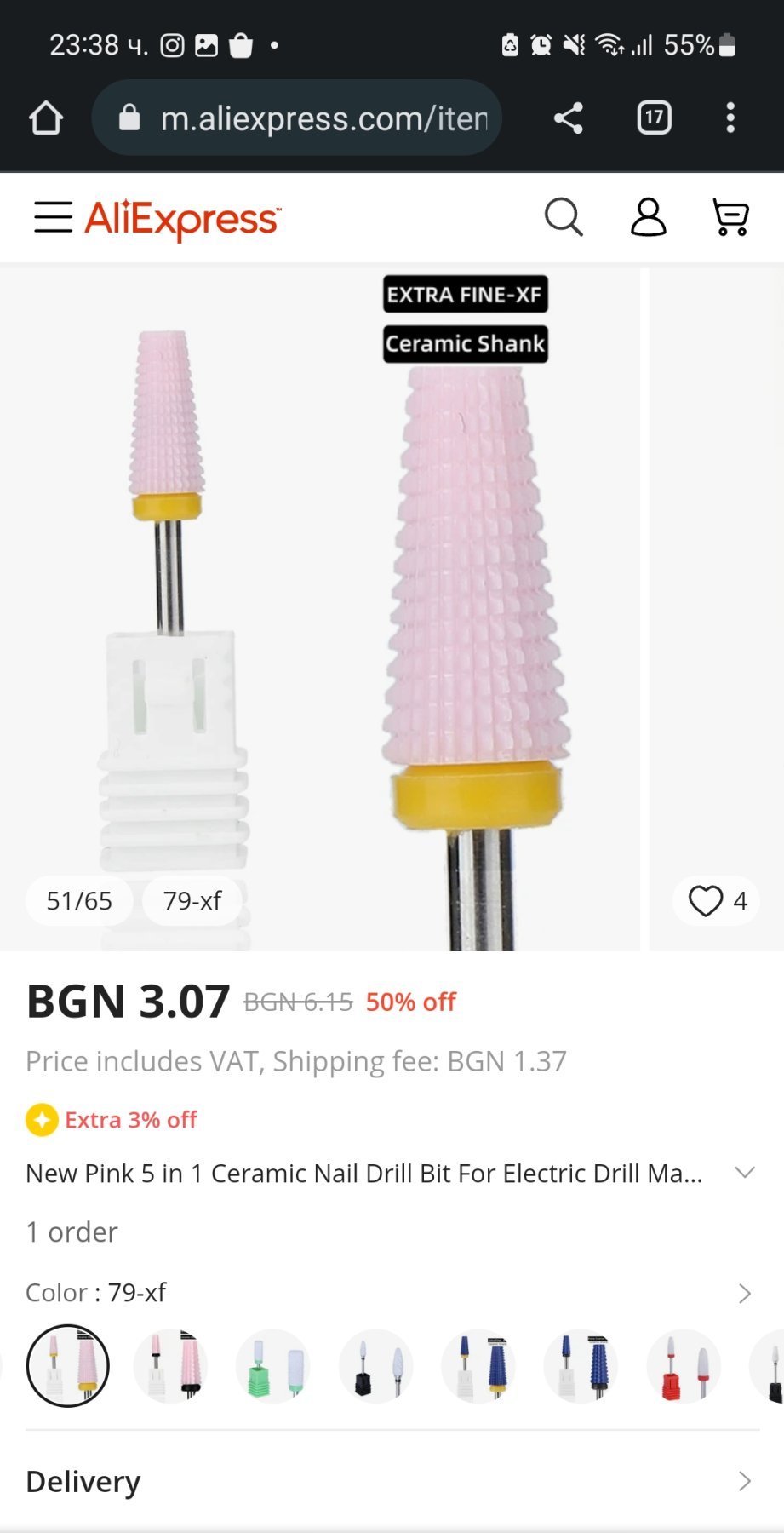Choose the green and white bit variant

click(x=273, y=1366)
